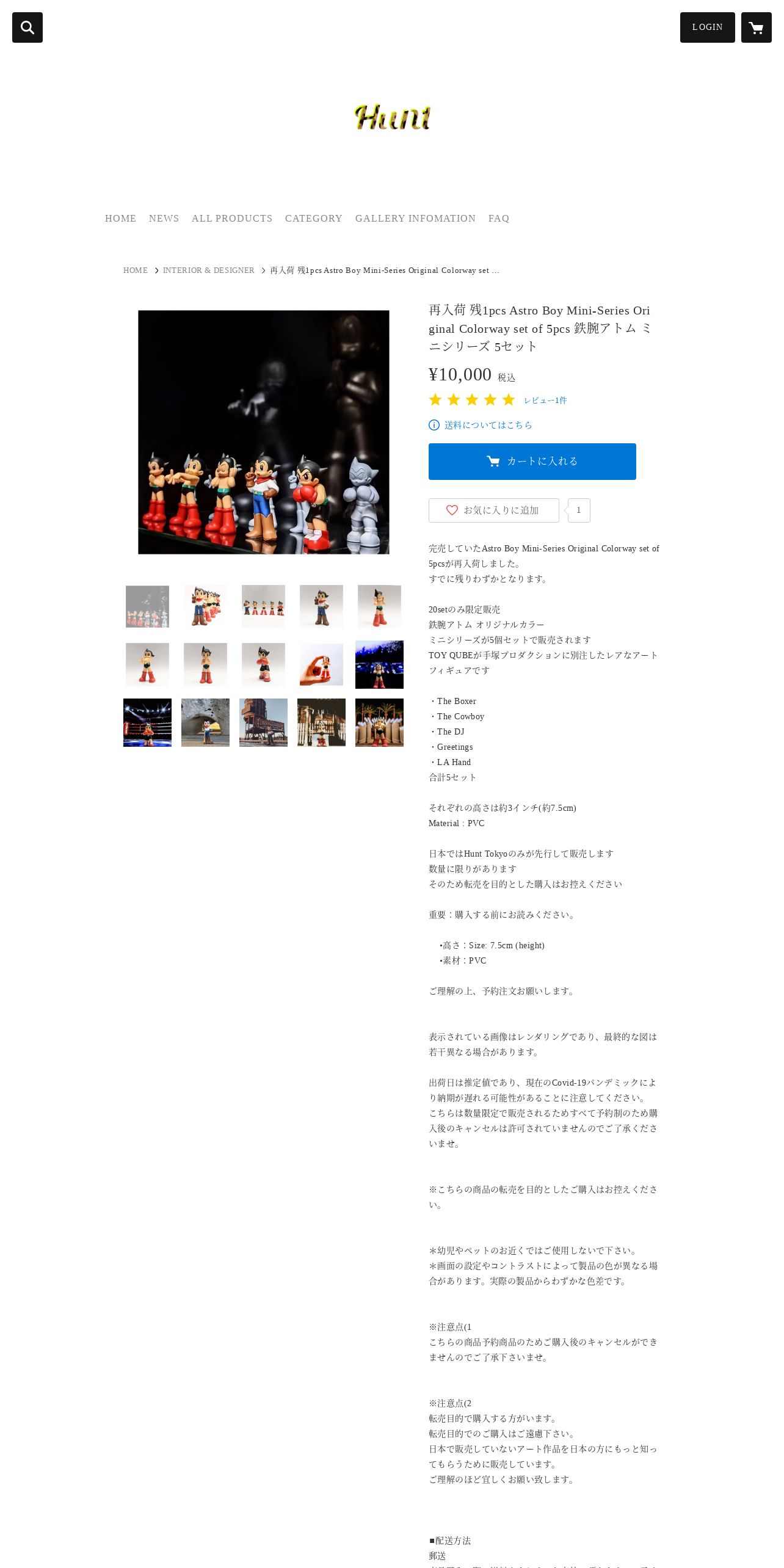Follow the HOME breadcrumb link
Image resolution: width=784 pixels, height=1568 pixels.
[136, 270]
